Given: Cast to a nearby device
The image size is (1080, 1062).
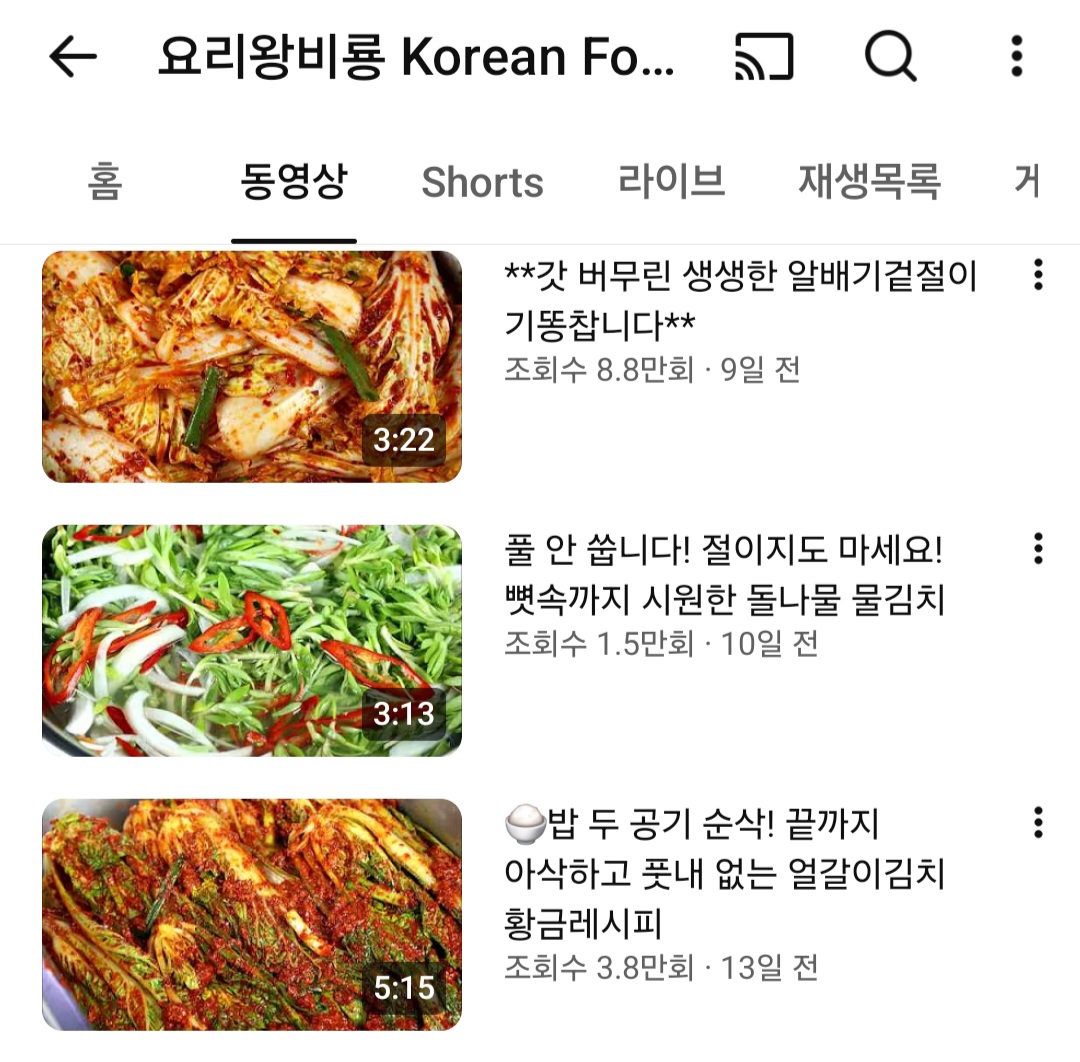Looking at the screenshot, I should [764, 57].
